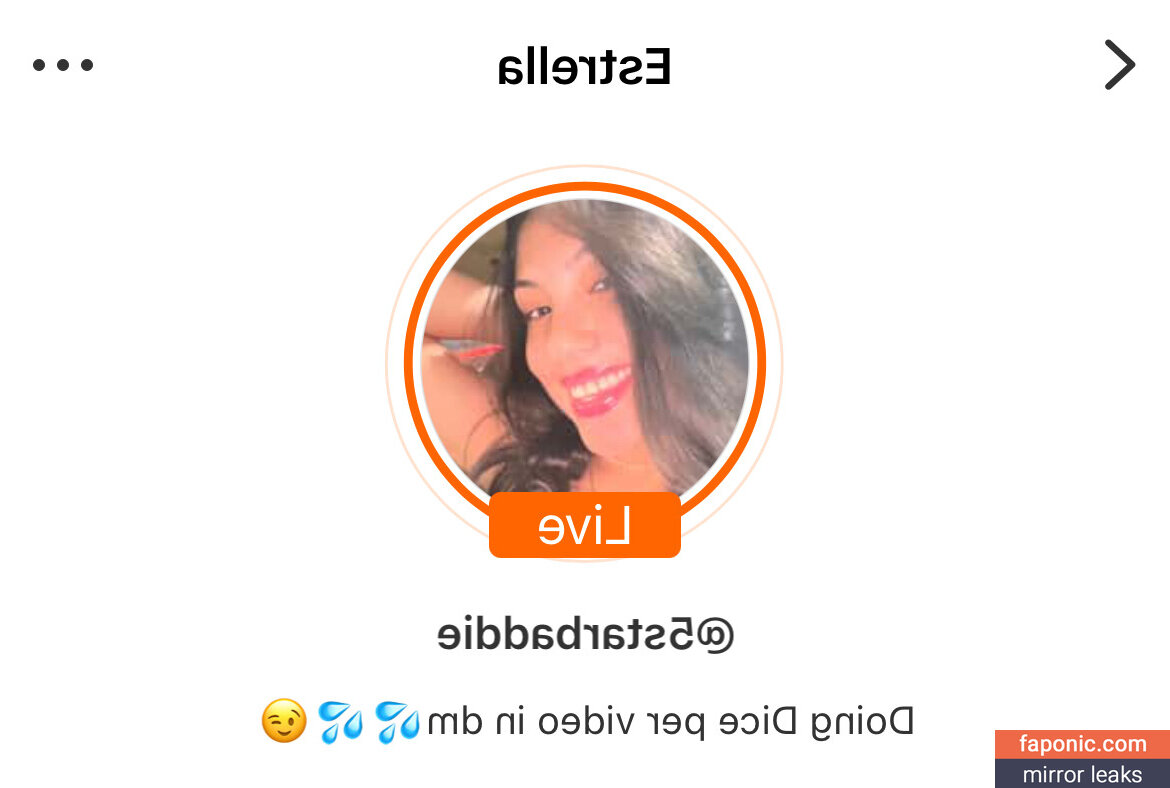Open the three-dot overflow menu

point(63,66)
